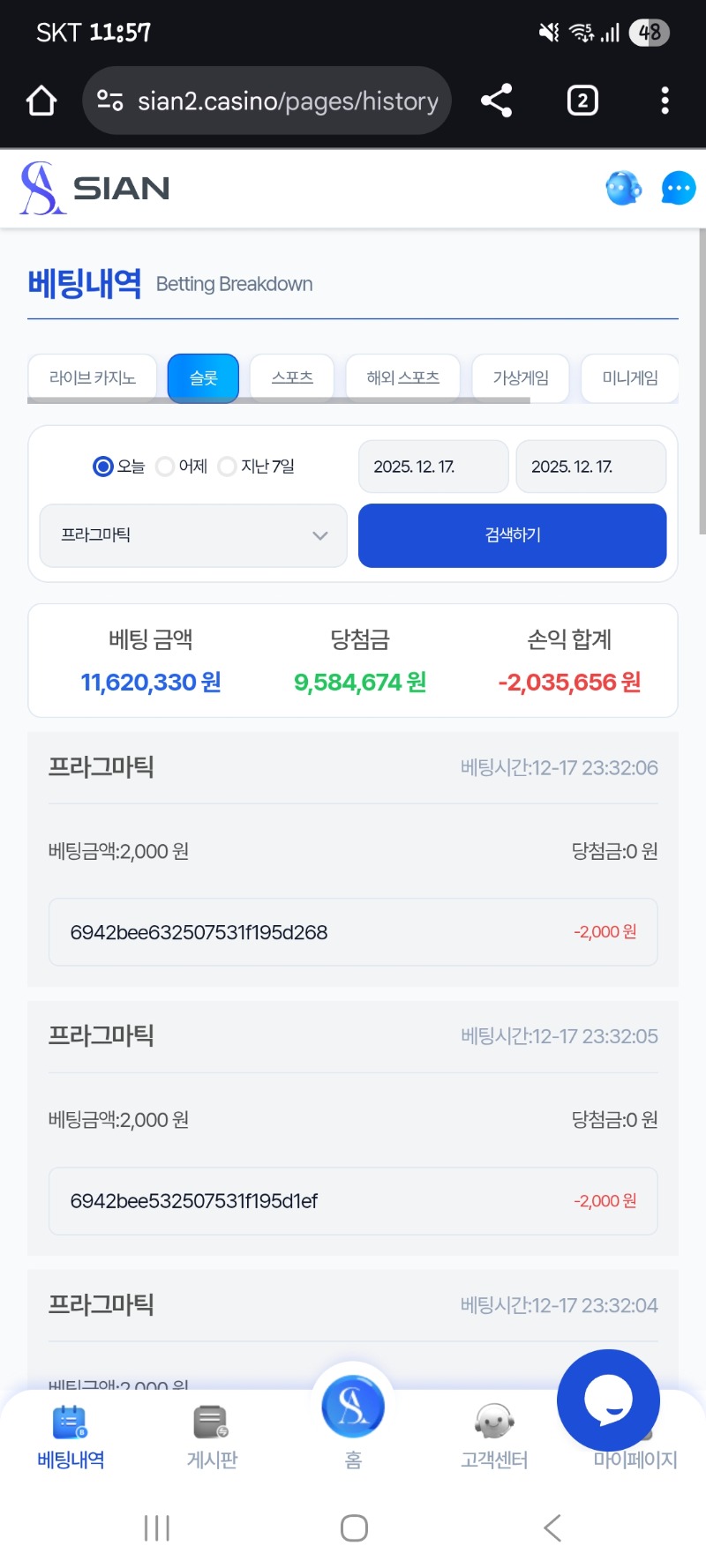The width and height of the screenshot is (706, 1568).
Task: Tap the sian2.casino address bar
Action: (x=267, y=101)
